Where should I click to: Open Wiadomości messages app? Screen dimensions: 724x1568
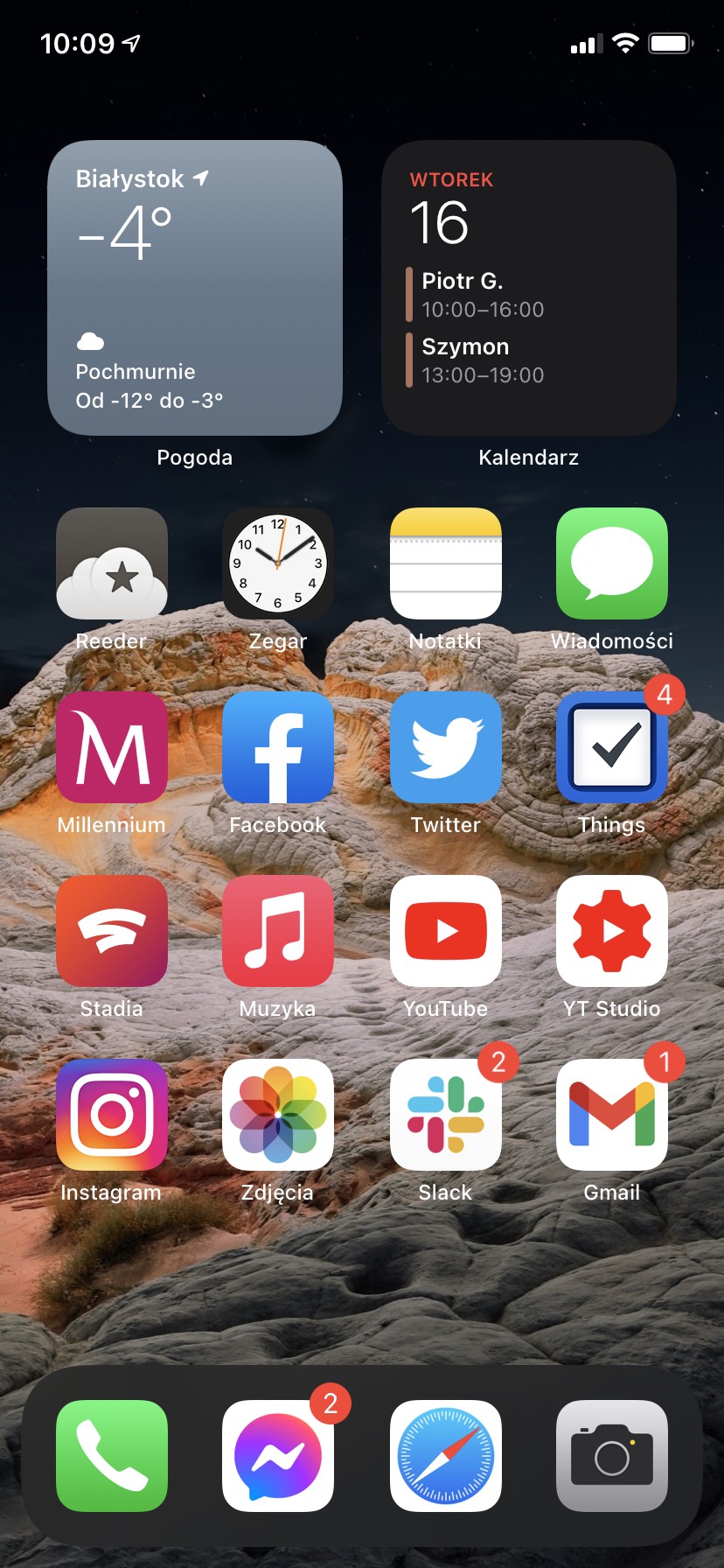point(612,563)
